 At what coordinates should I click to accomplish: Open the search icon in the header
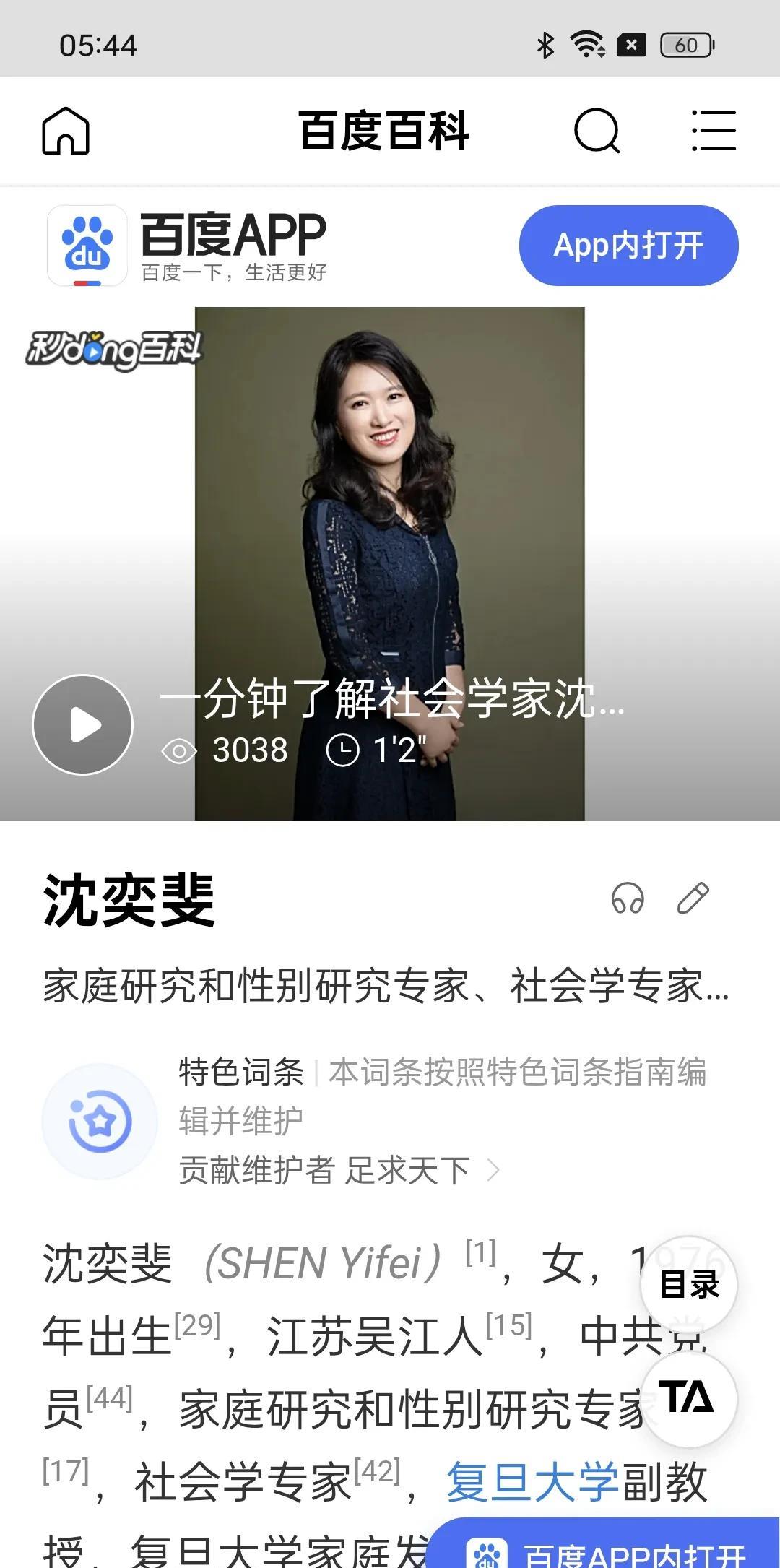click(x=597, y=131)
